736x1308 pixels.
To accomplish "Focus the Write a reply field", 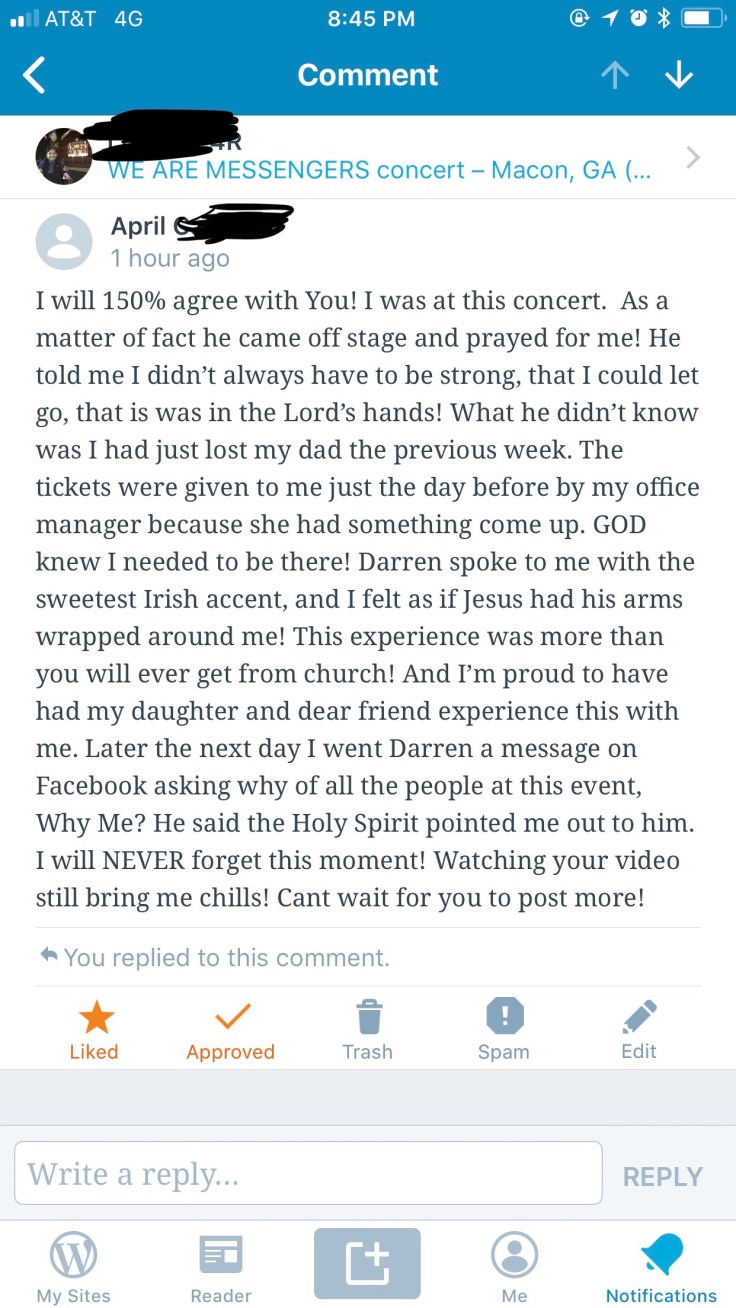I will pos(308,1173).
